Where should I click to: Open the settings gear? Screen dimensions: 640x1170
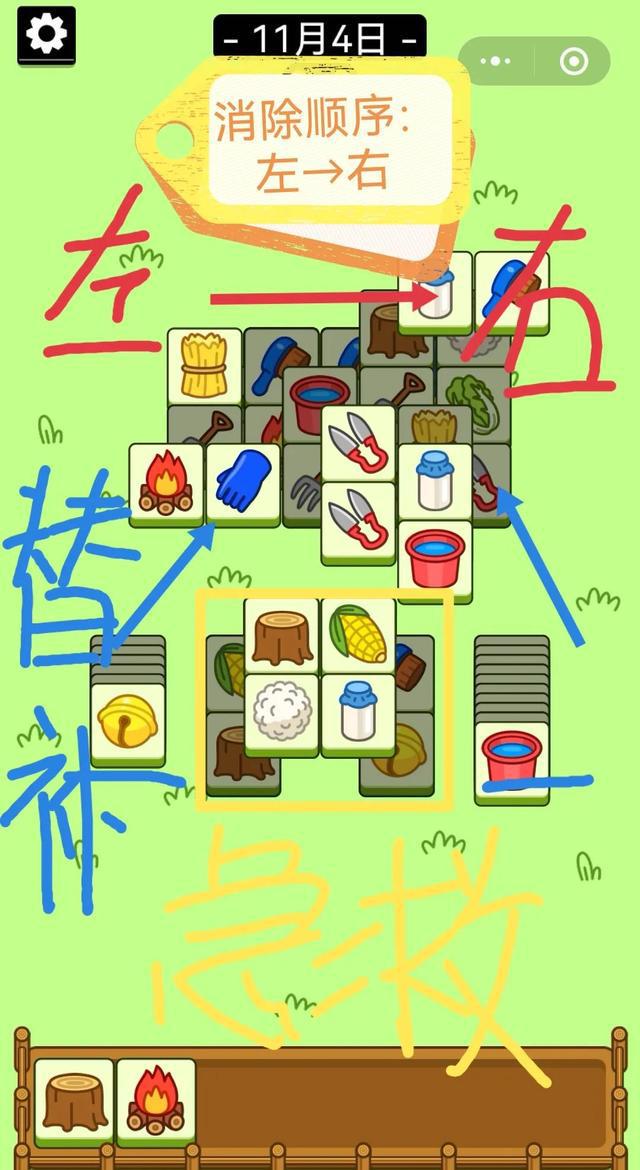click(45, 35)
